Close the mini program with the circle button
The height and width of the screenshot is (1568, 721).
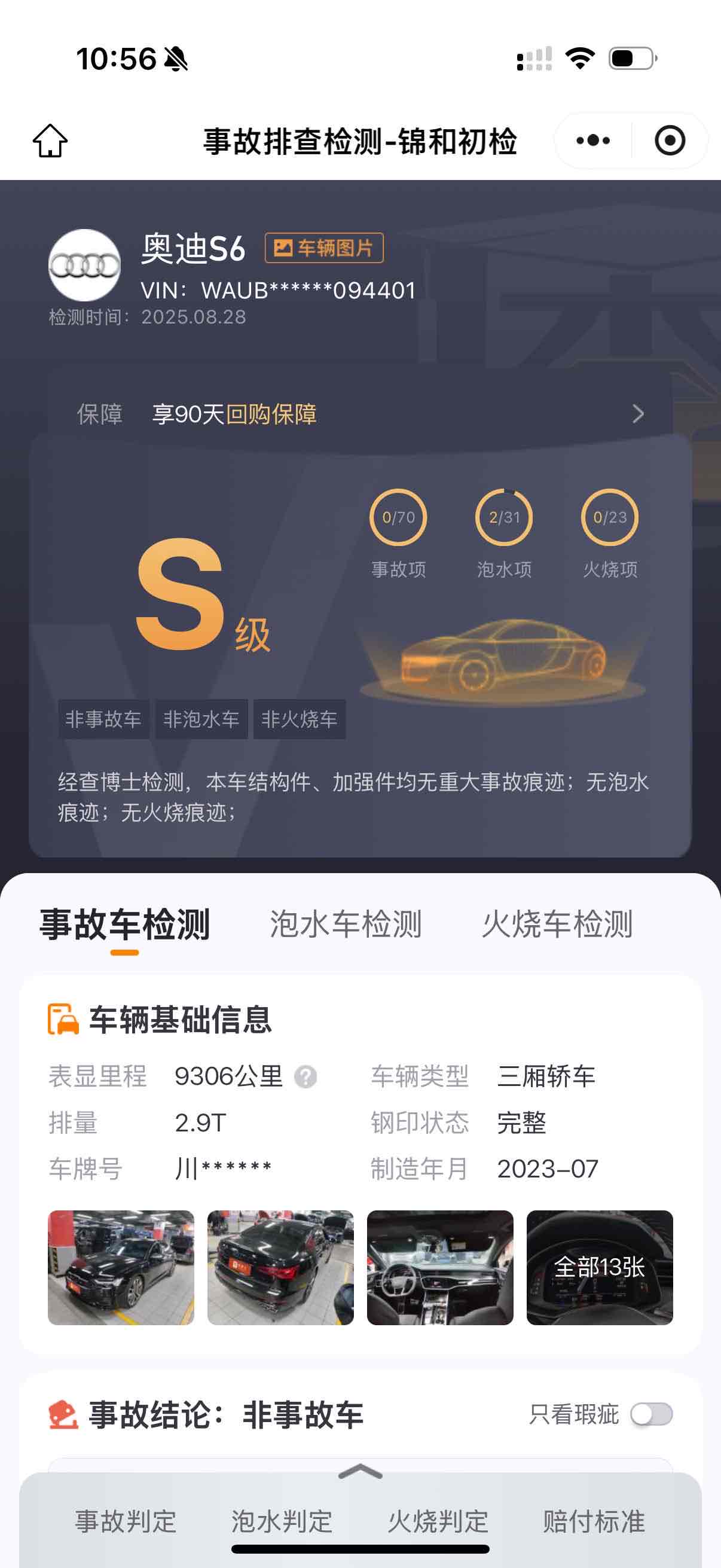click(x=669, y=141)
